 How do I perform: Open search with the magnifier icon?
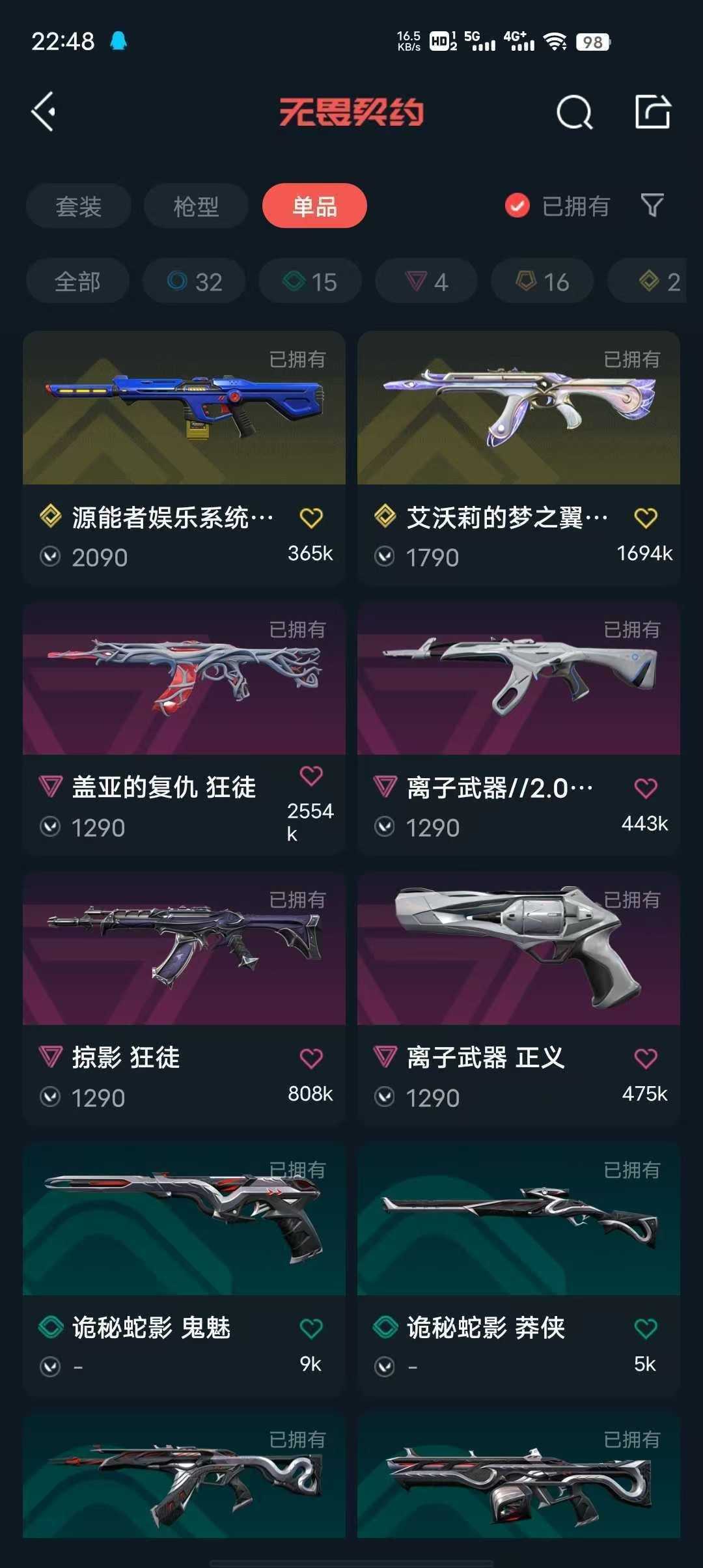coord(573,112)
